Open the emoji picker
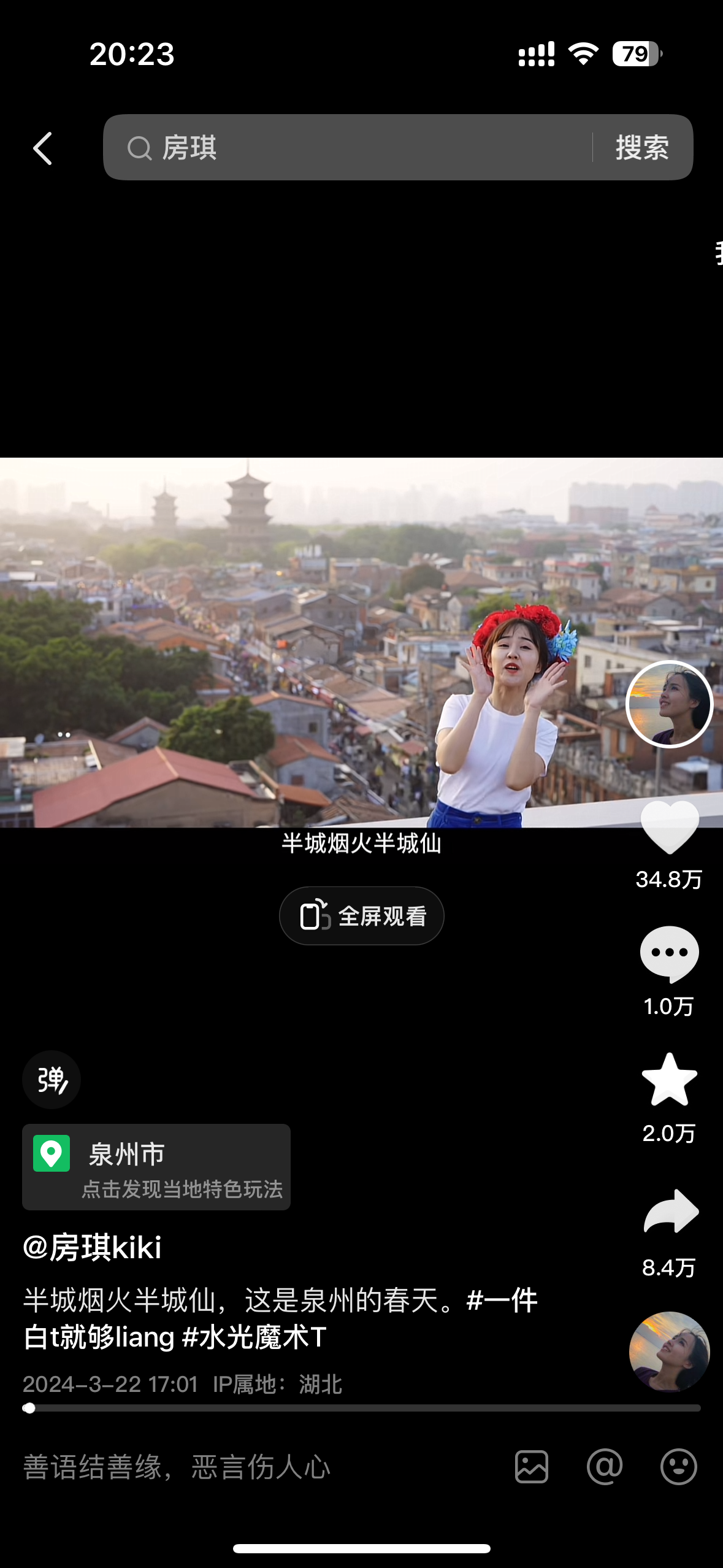The height and width of the screenshot is (1568, 723). pyautogui.click(x=678, y=1467)
